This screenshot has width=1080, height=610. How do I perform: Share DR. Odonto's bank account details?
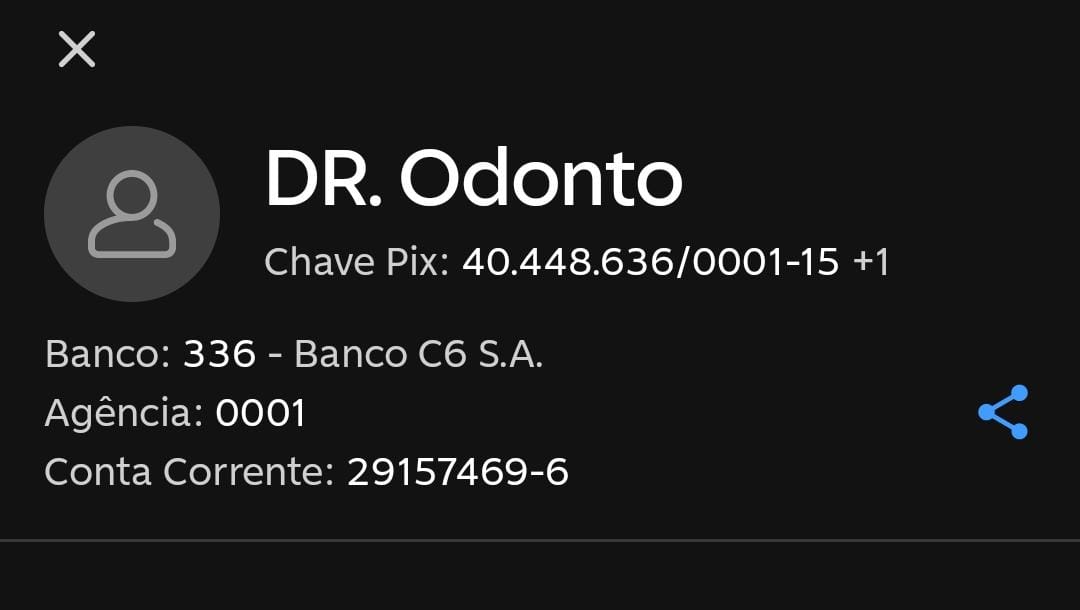tap(1003, 412)
